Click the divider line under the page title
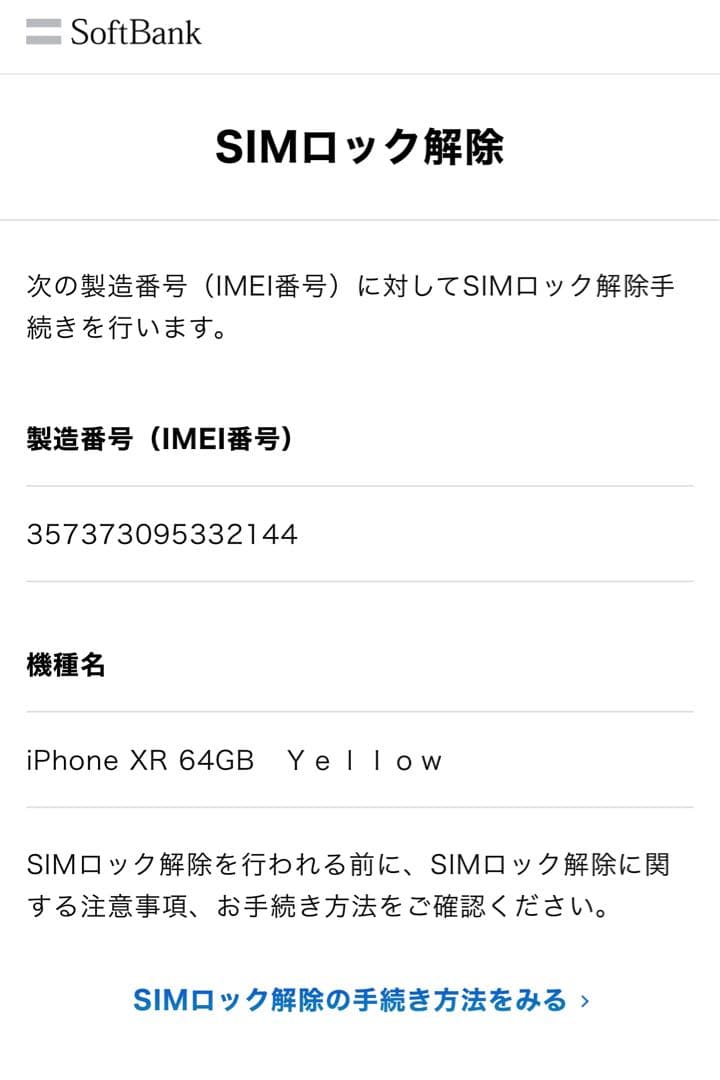 (360, 217)
